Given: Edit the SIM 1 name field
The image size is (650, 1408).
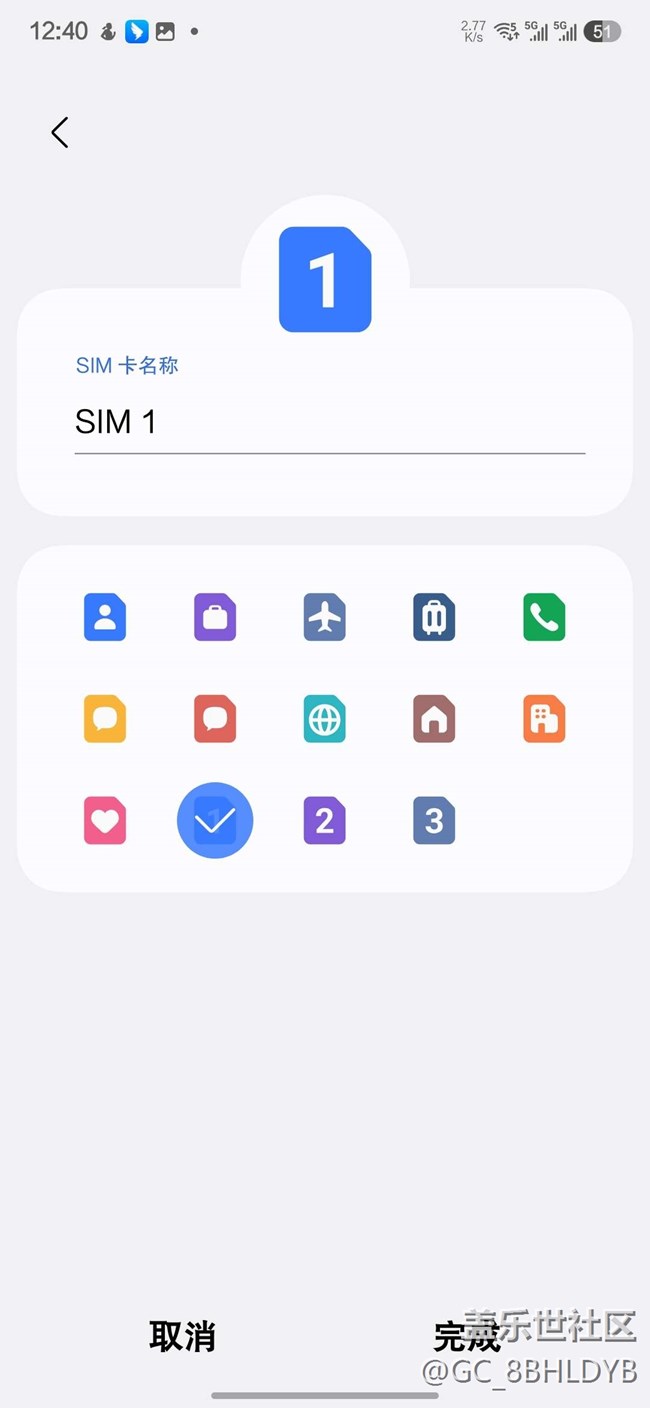Looking at the screenshot, I should 329,422.
